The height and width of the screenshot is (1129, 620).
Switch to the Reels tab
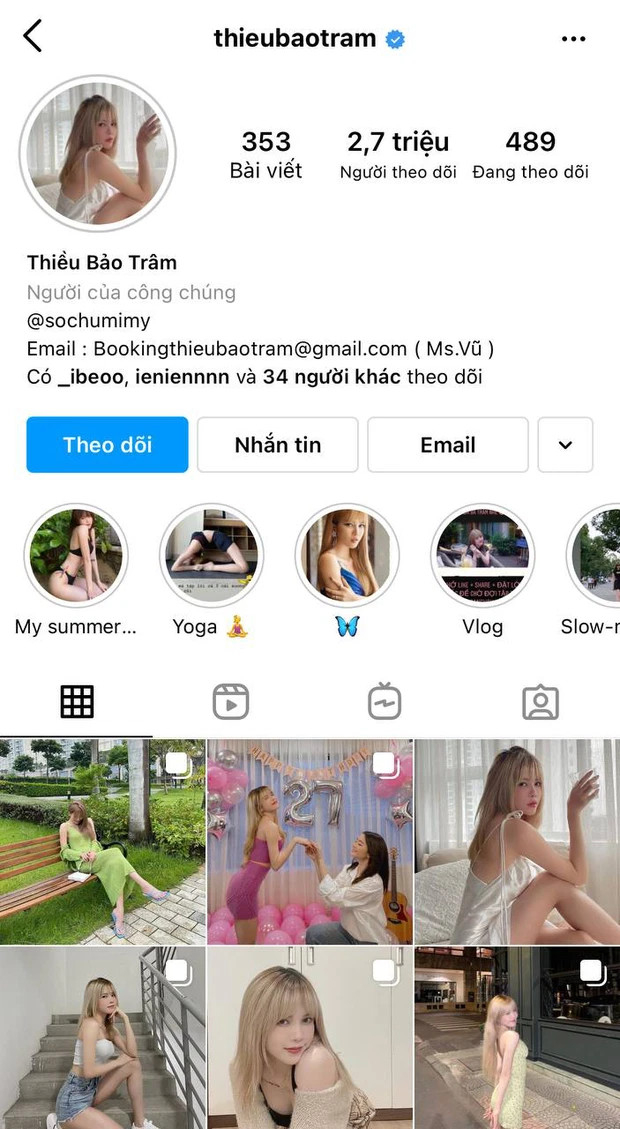coord(231,702)
